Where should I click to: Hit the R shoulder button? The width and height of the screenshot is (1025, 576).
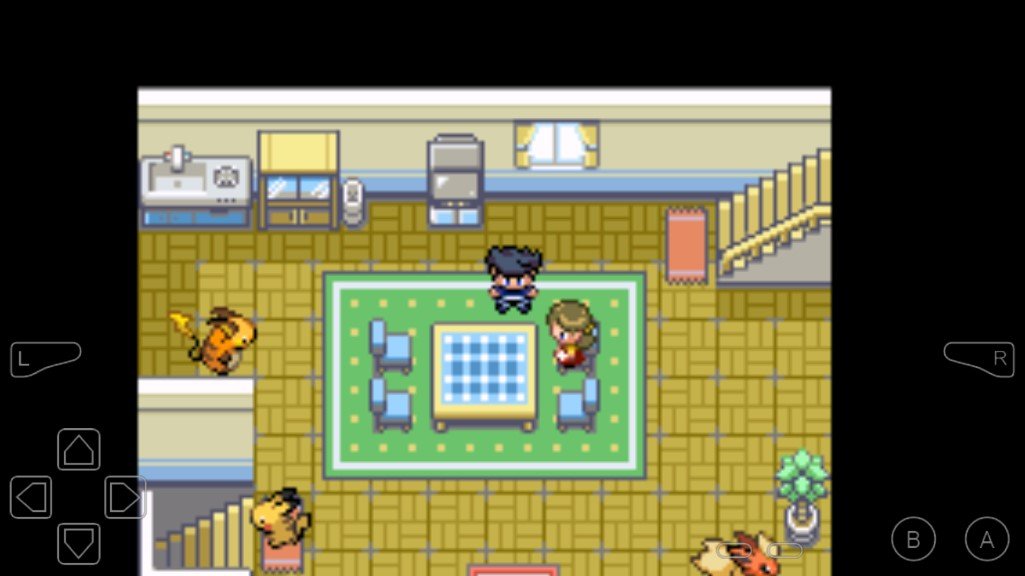coord(979,358)
